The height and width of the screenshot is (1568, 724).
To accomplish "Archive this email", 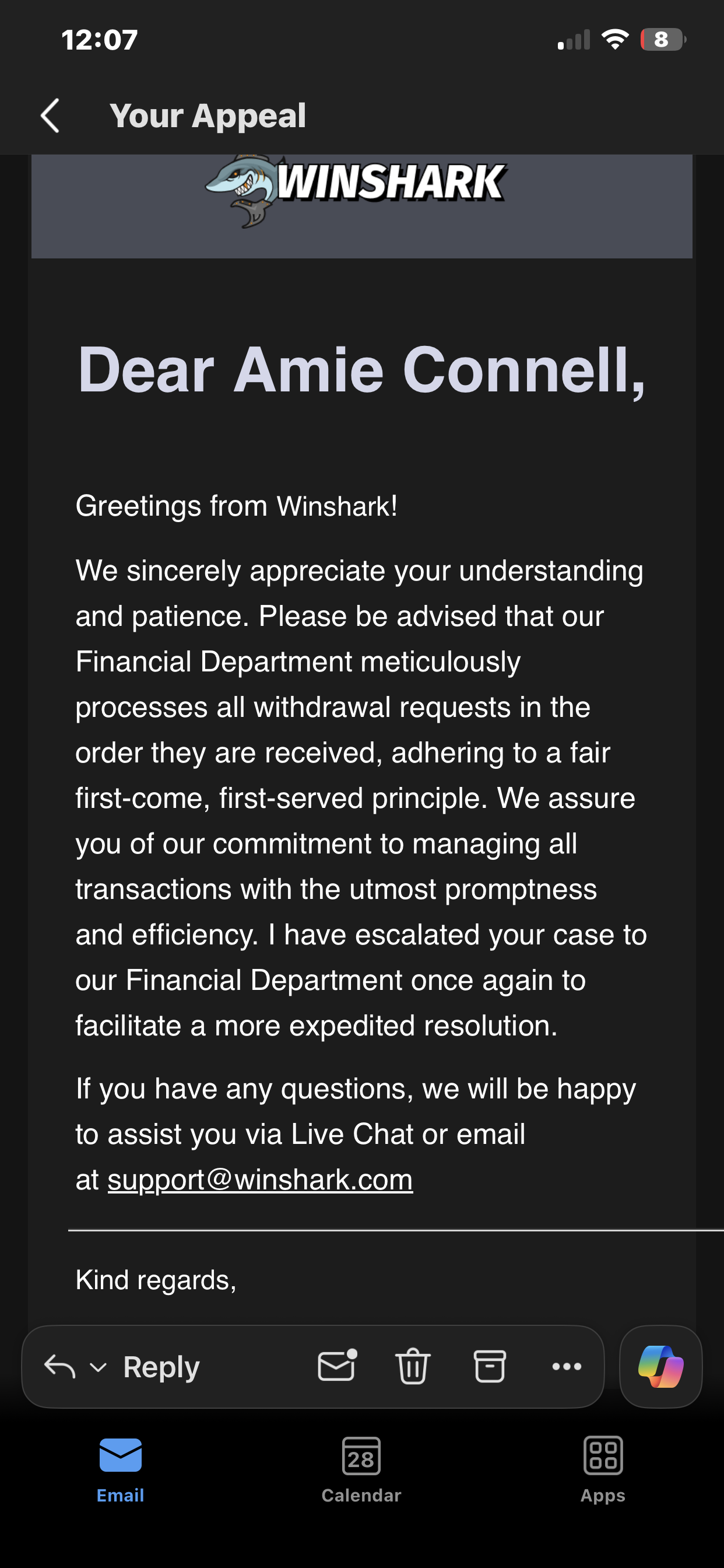I will click(x=490, y=1366).
